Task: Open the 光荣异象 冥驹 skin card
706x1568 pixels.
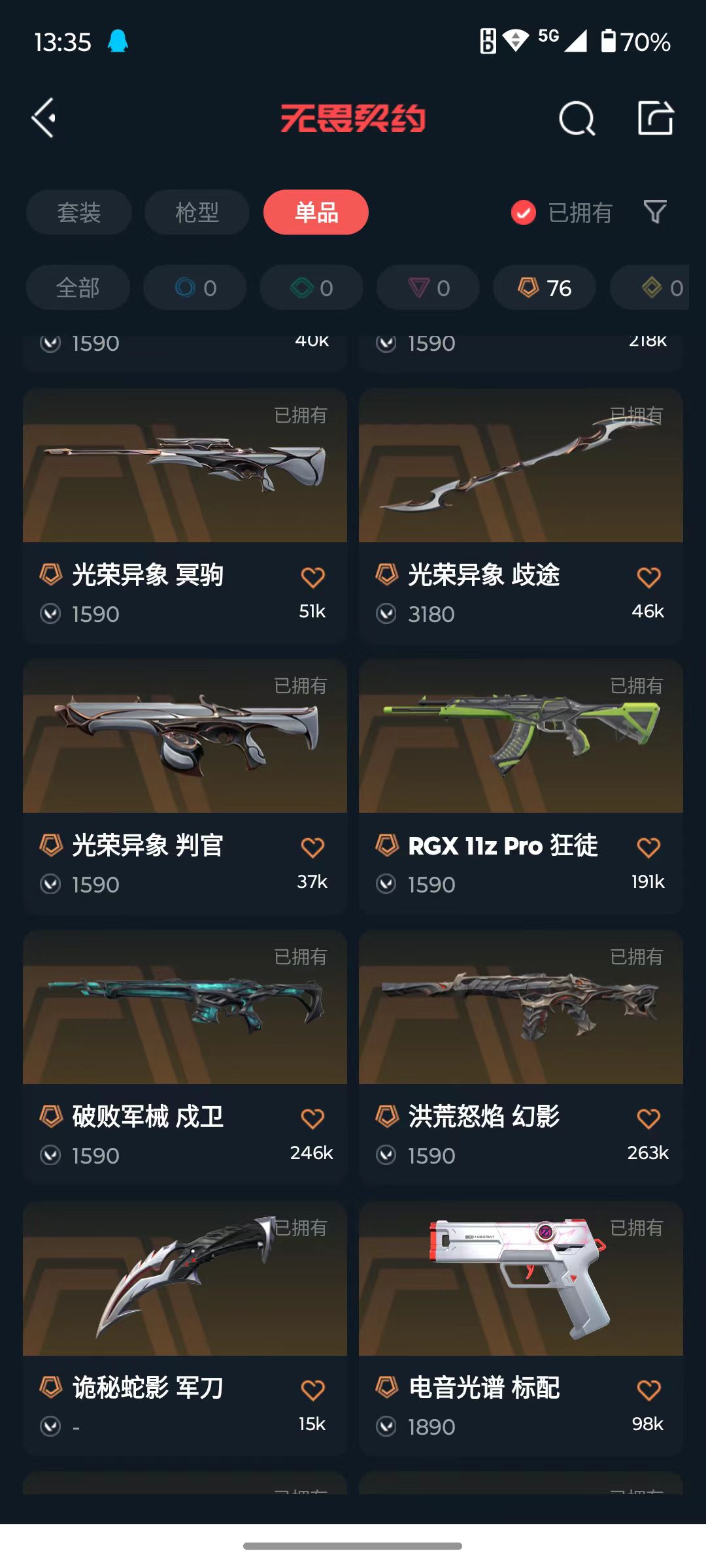Action: coord(185,516)
